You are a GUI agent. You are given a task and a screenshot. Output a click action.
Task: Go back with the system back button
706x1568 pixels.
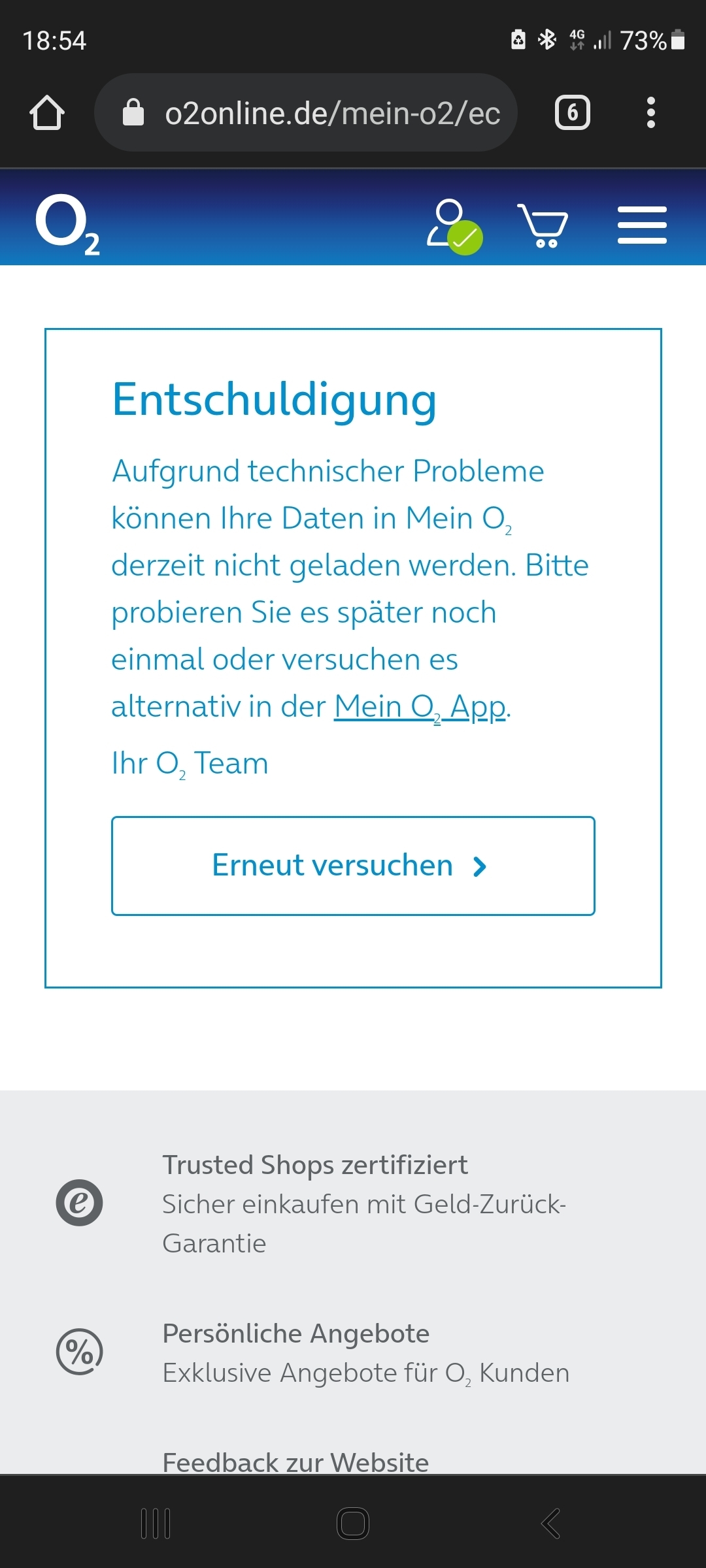point(550,1524)
